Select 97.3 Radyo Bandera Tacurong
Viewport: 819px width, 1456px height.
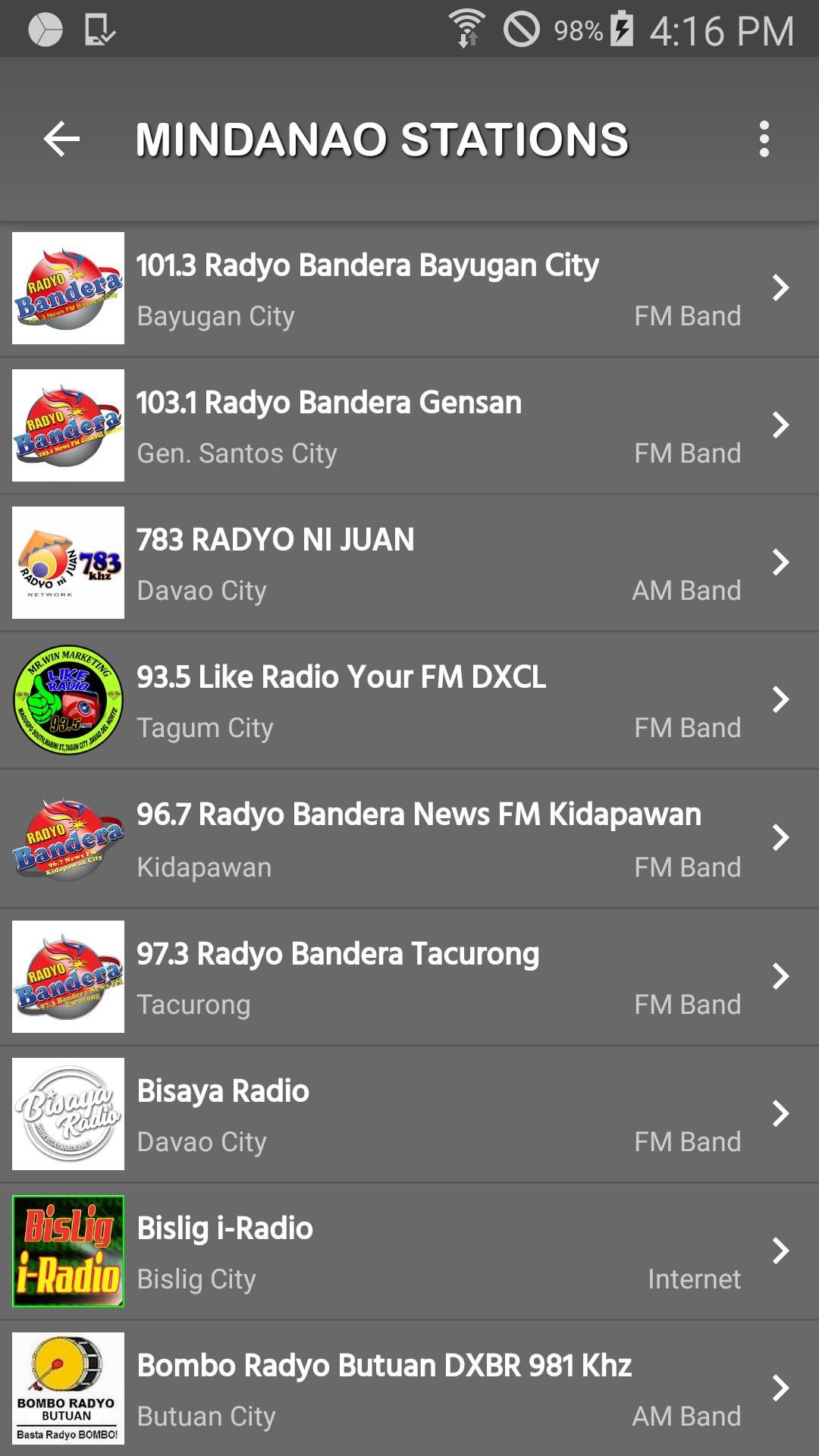(409, 977)
